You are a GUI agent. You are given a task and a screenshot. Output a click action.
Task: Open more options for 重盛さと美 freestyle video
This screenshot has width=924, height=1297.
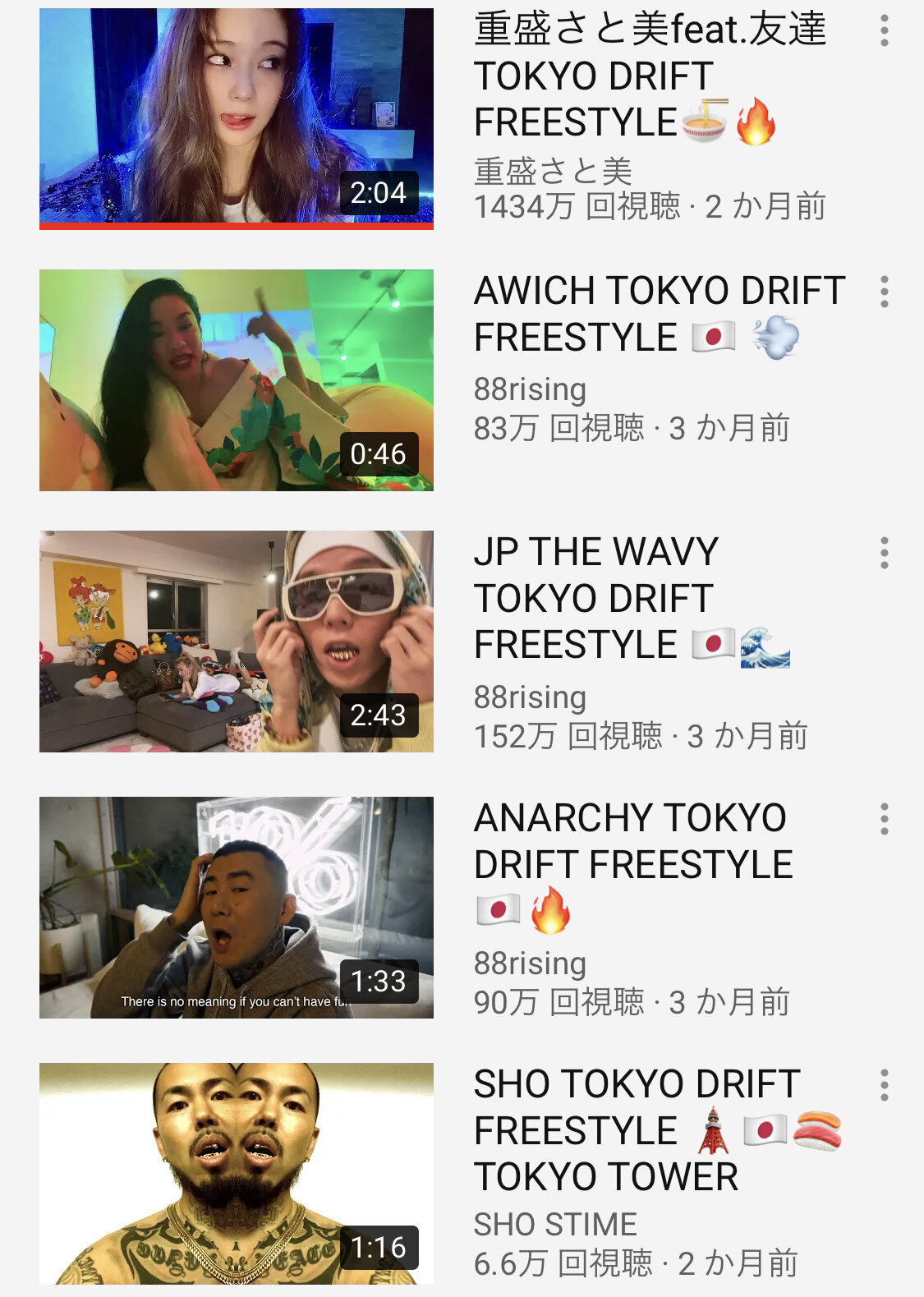click(884, 31)
